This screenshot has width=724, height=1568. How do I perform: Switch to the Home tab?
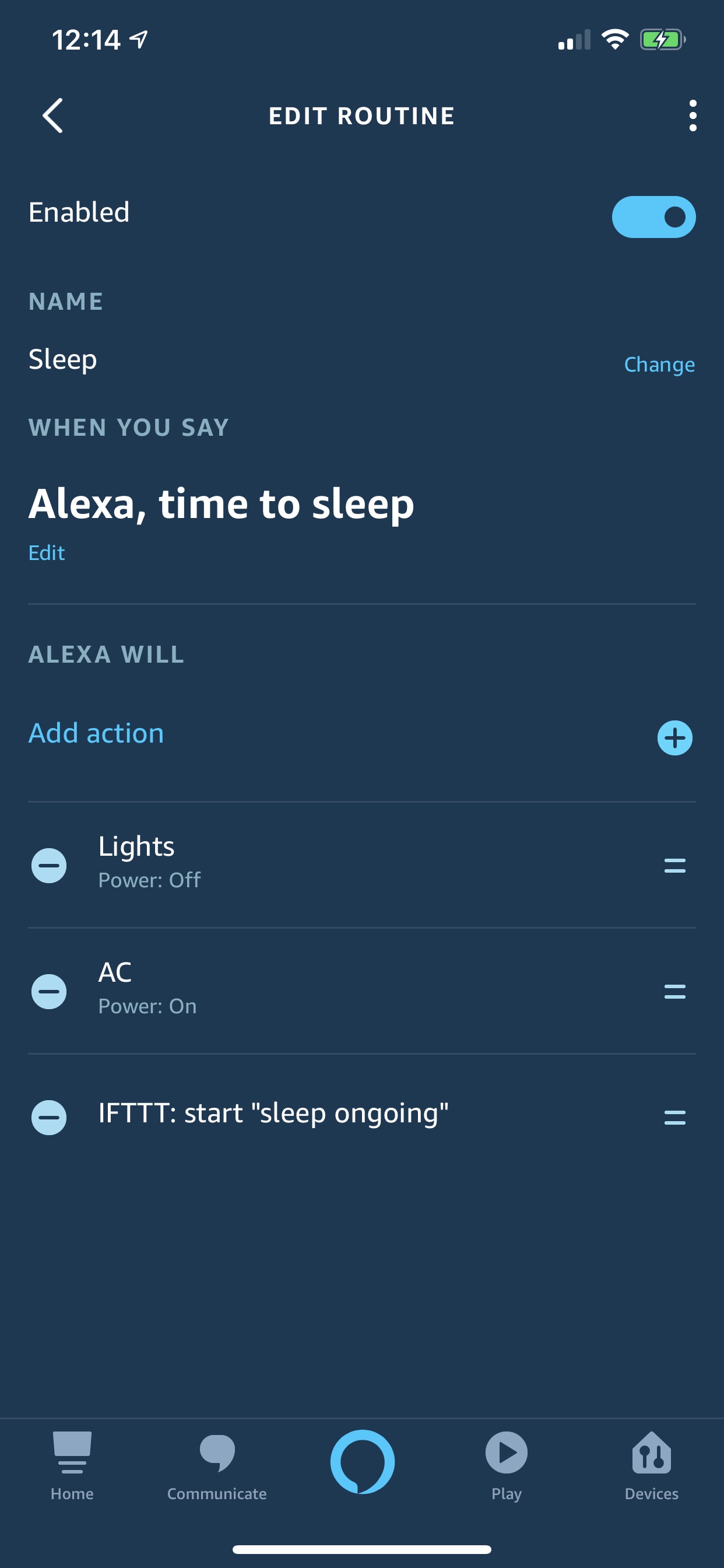tap(72, 1466)
